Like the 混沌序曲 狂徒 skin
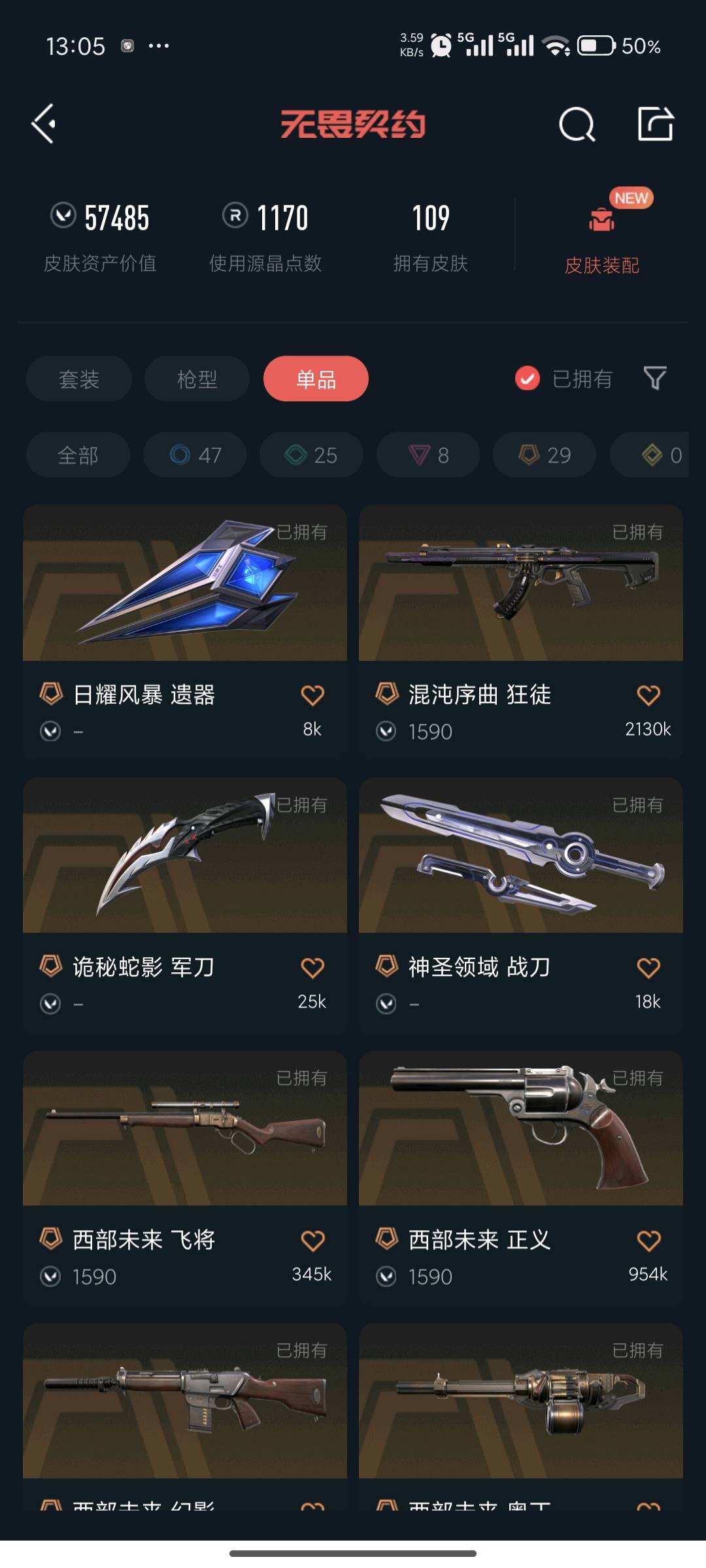 648,695
